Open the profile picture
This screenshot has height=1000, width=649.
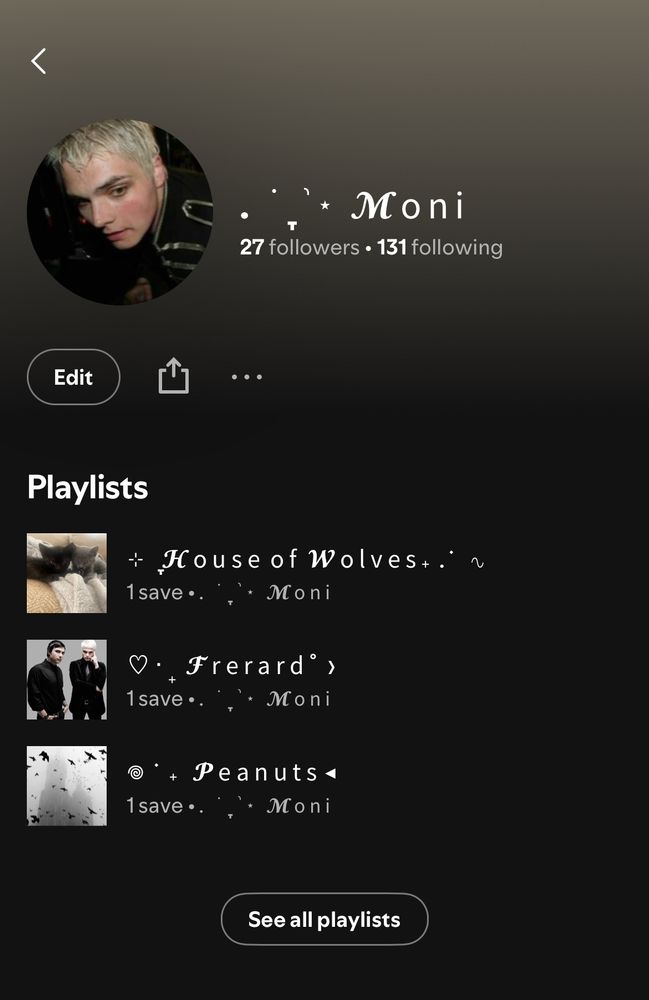(119, 212)
